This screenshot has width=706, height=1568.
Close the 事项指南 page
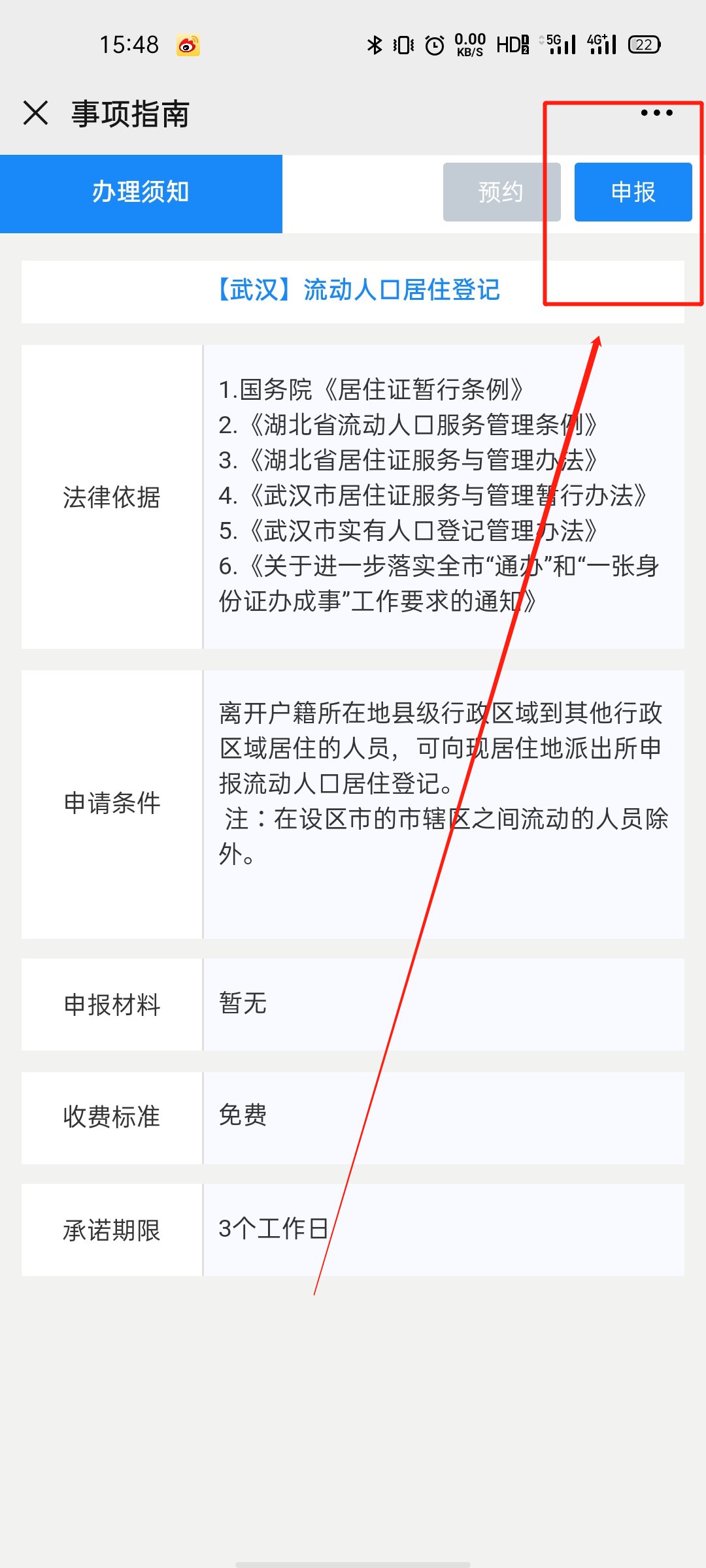[x=35, y=112]
